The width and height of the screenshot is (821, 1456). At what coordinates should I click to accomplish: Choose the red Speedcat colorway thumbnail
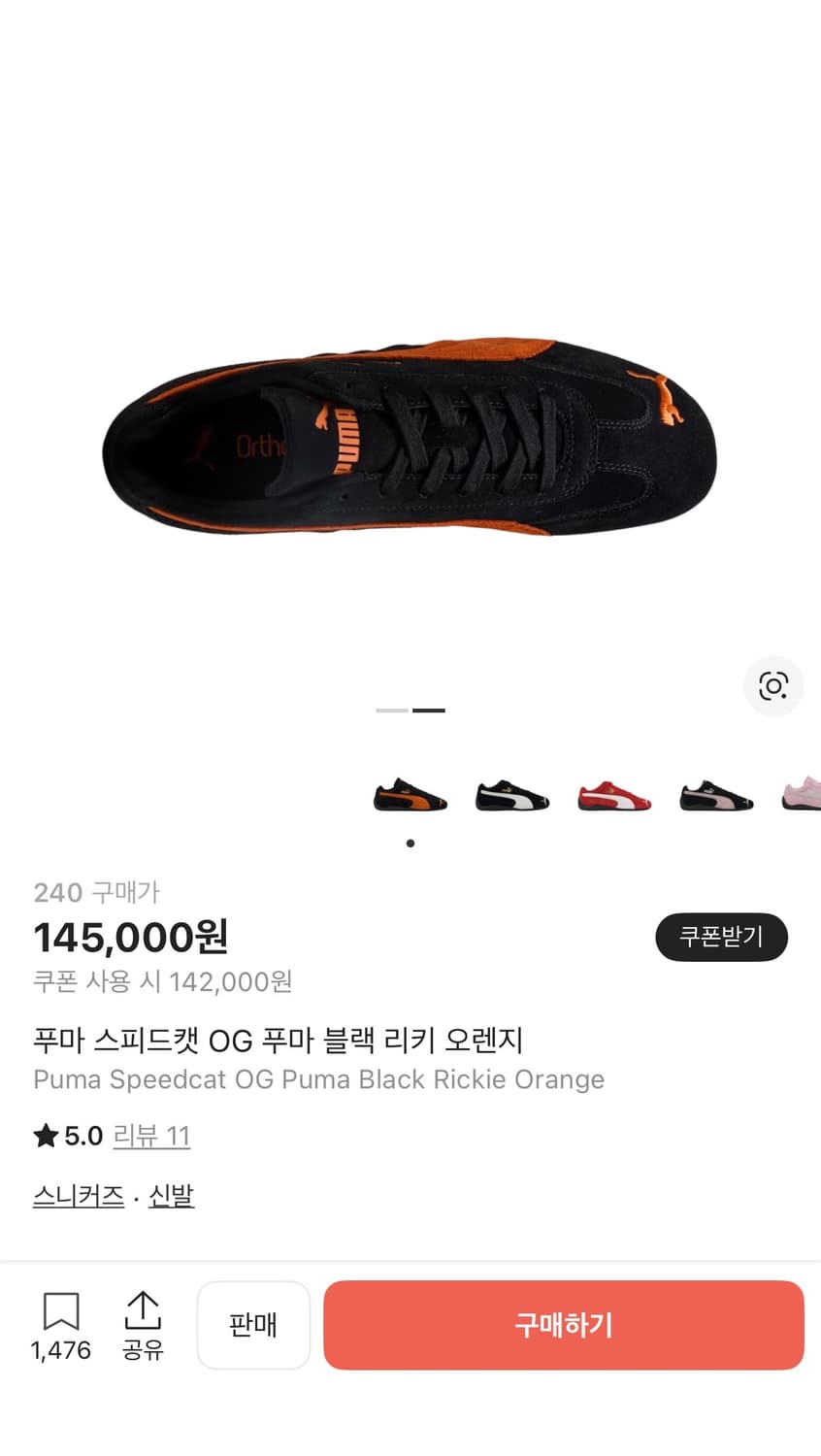click(614, 794)
